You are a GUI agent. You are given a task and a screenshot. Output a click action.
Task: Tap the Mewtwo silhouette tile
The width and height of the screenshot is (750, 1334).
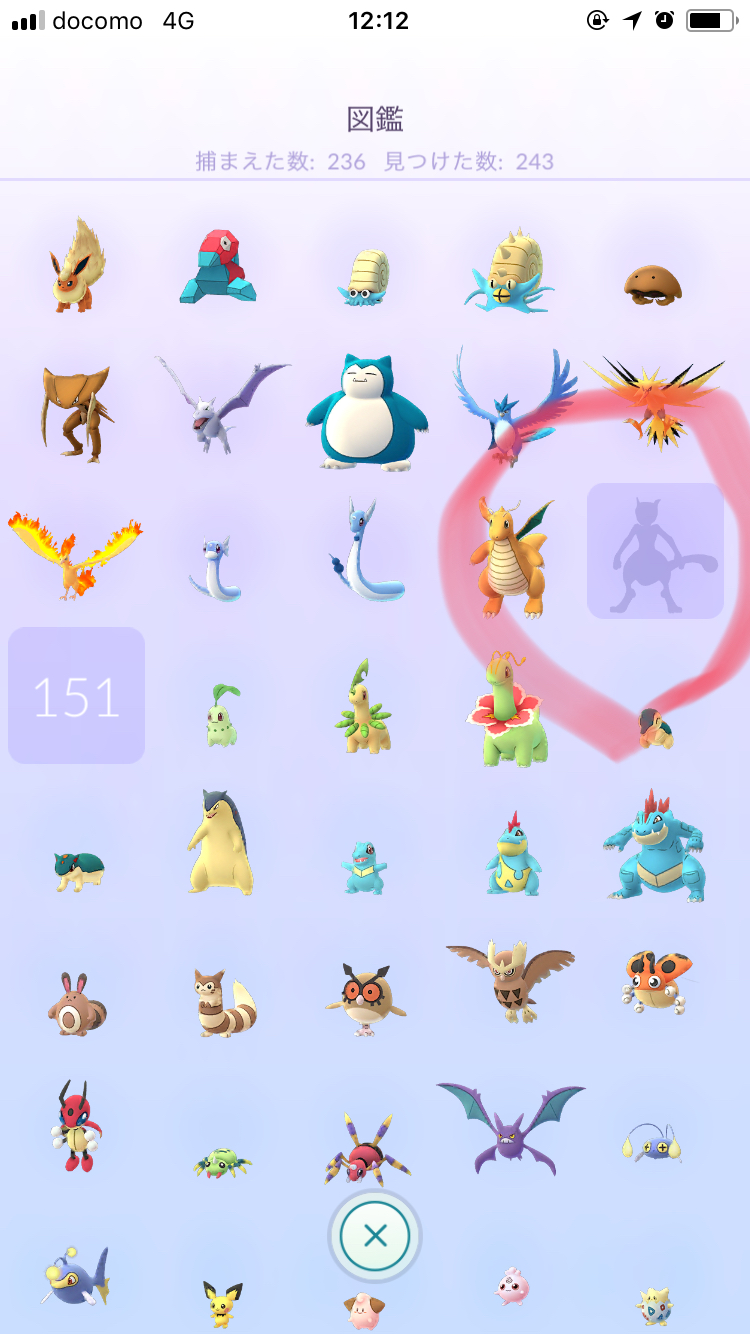655,551
